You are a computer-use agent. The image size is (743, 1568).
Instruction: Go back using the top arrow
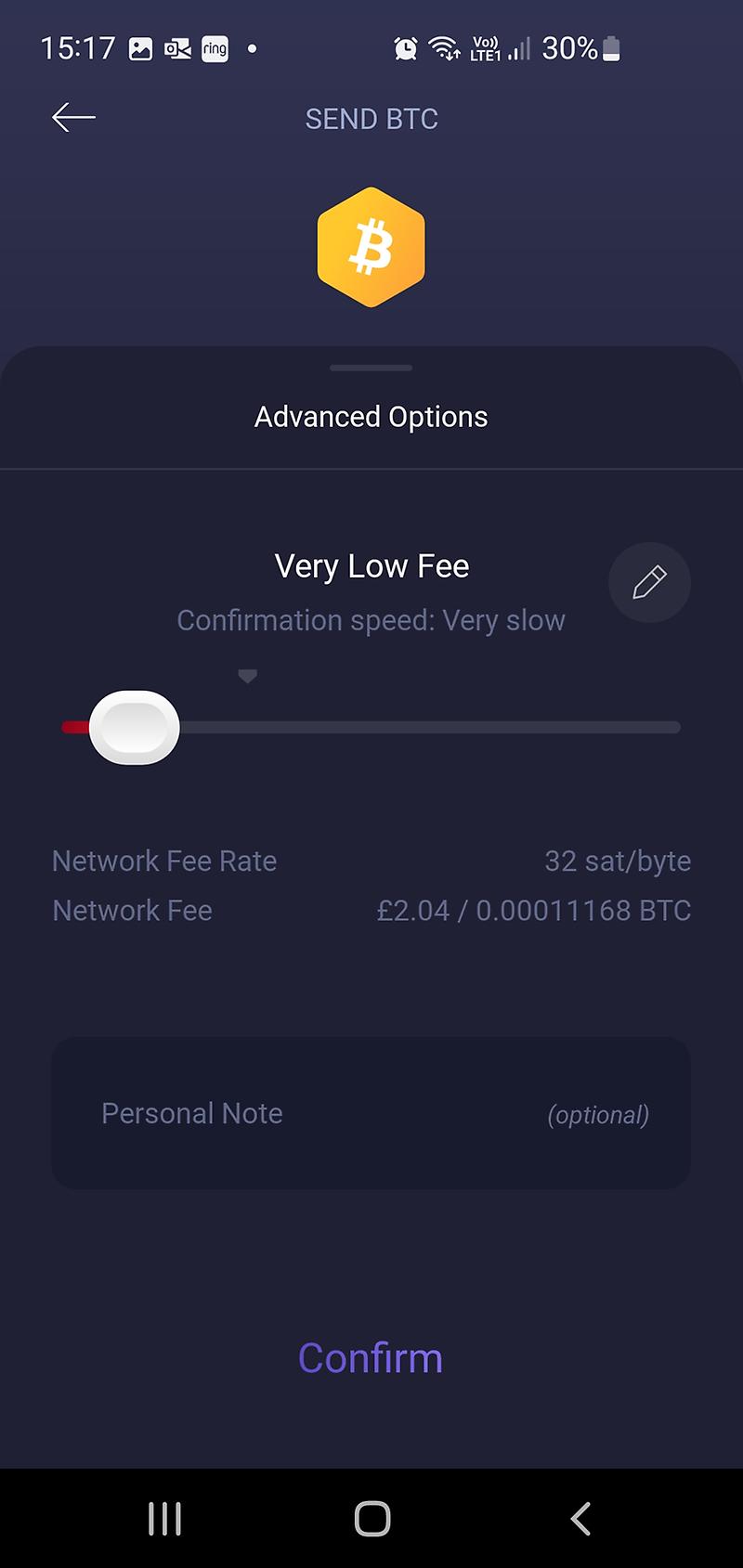pos(73,118)
